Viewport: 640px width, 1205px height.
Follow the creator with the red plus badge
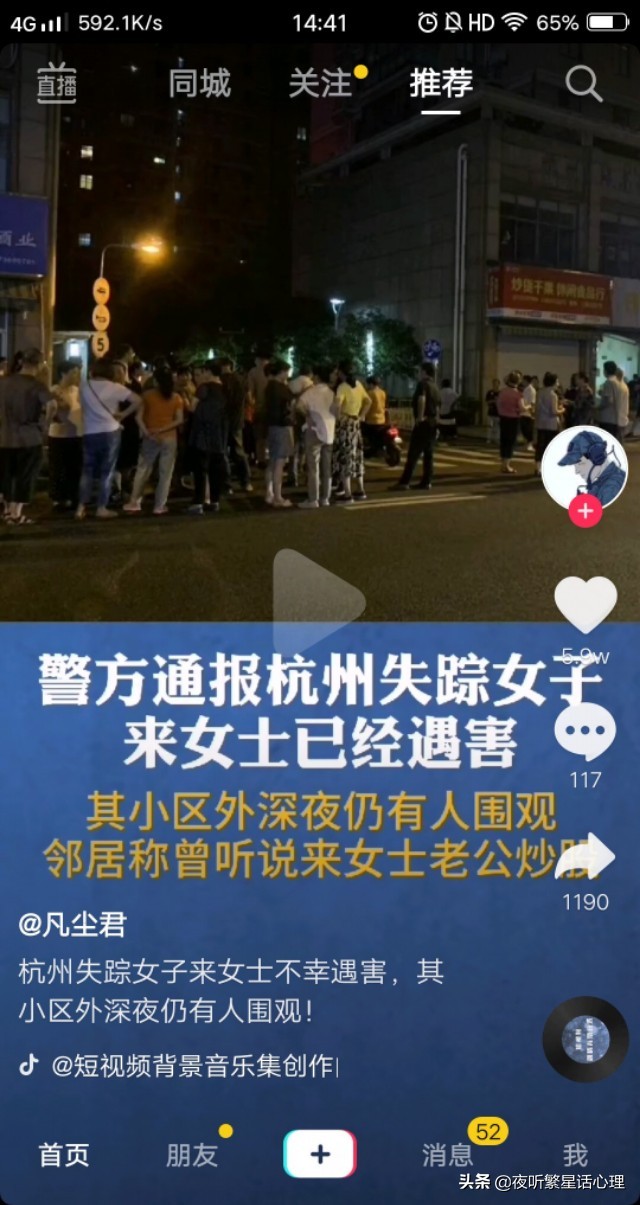point(585,511)
